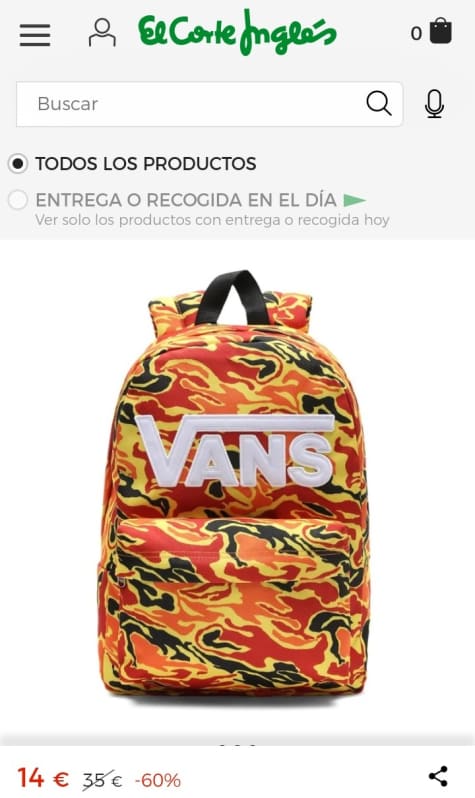The image size is (475, 798).
Task: Open the user account icon
Action: (x=102, y=33)
